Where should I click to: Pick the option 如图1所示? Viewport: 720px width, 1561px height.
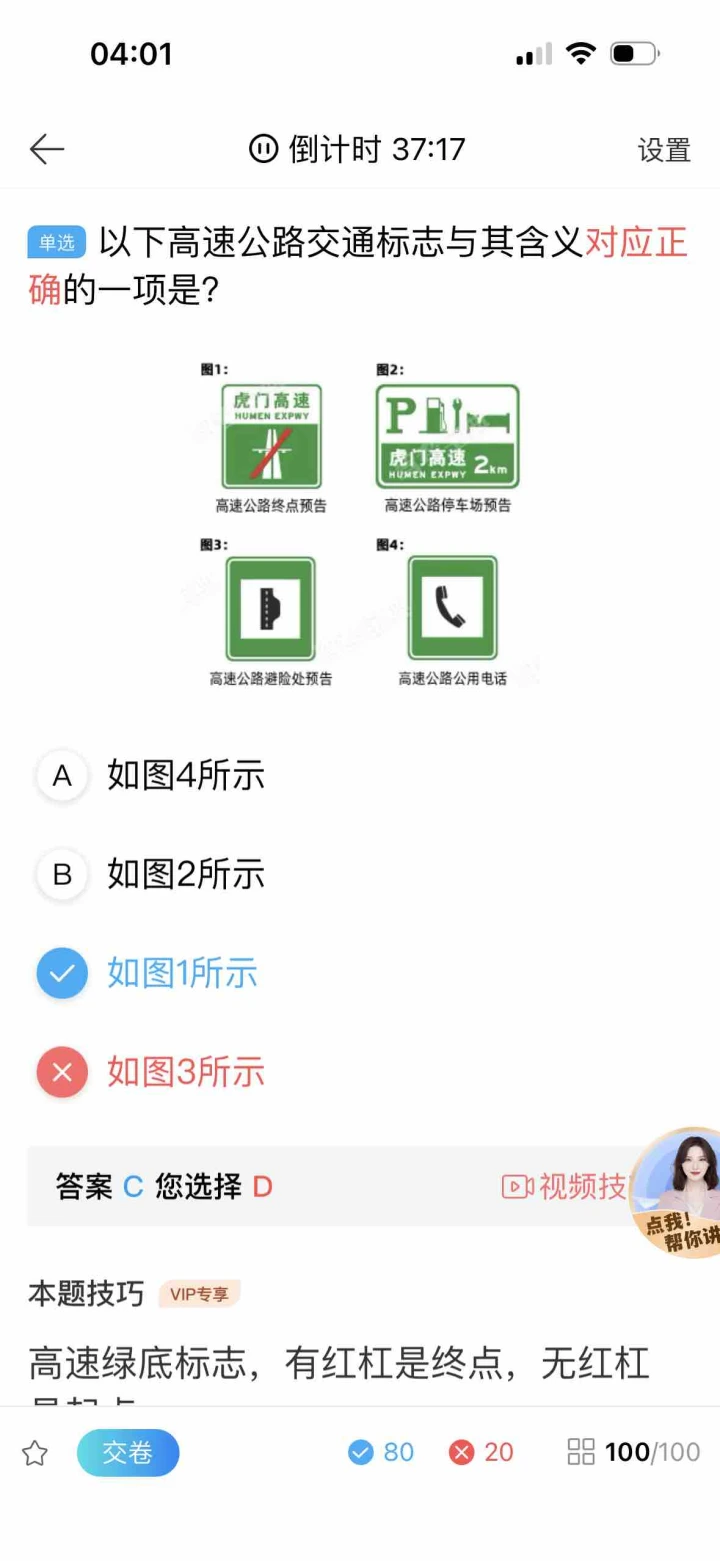[148, 973]
